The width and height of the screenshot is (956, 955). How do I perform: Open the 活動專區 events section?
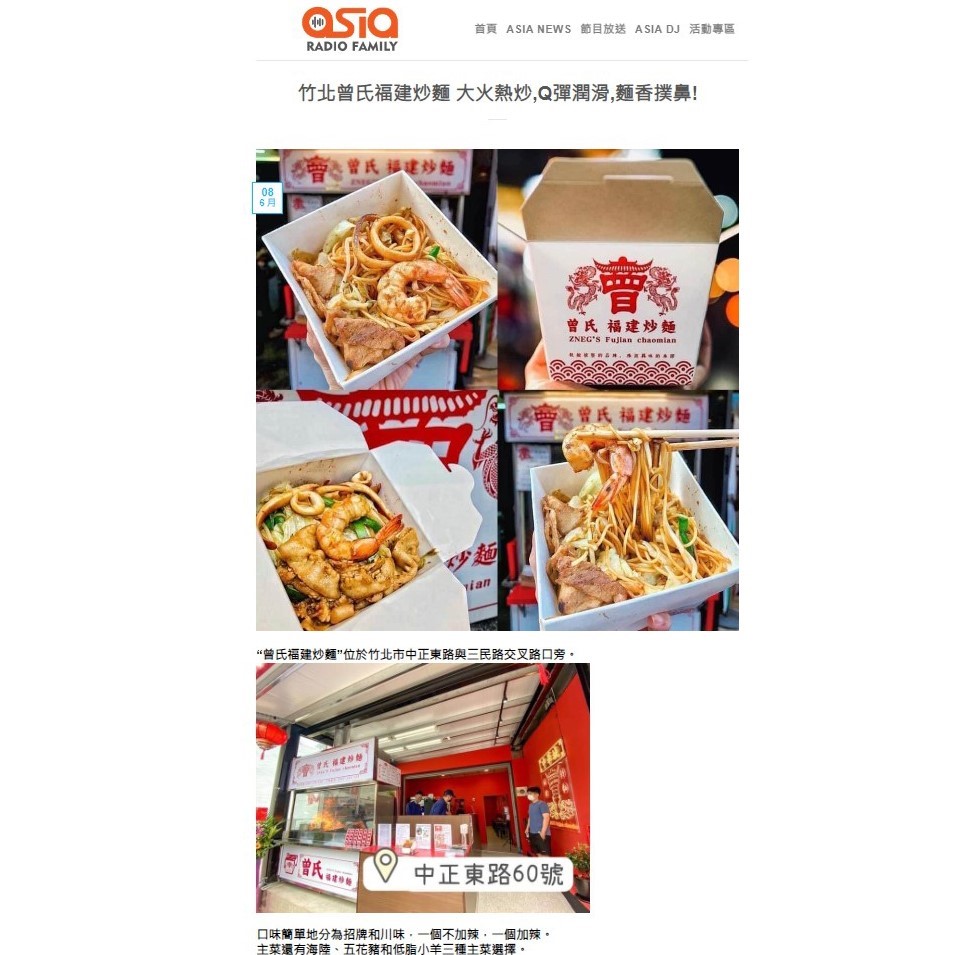click(711, 29)
